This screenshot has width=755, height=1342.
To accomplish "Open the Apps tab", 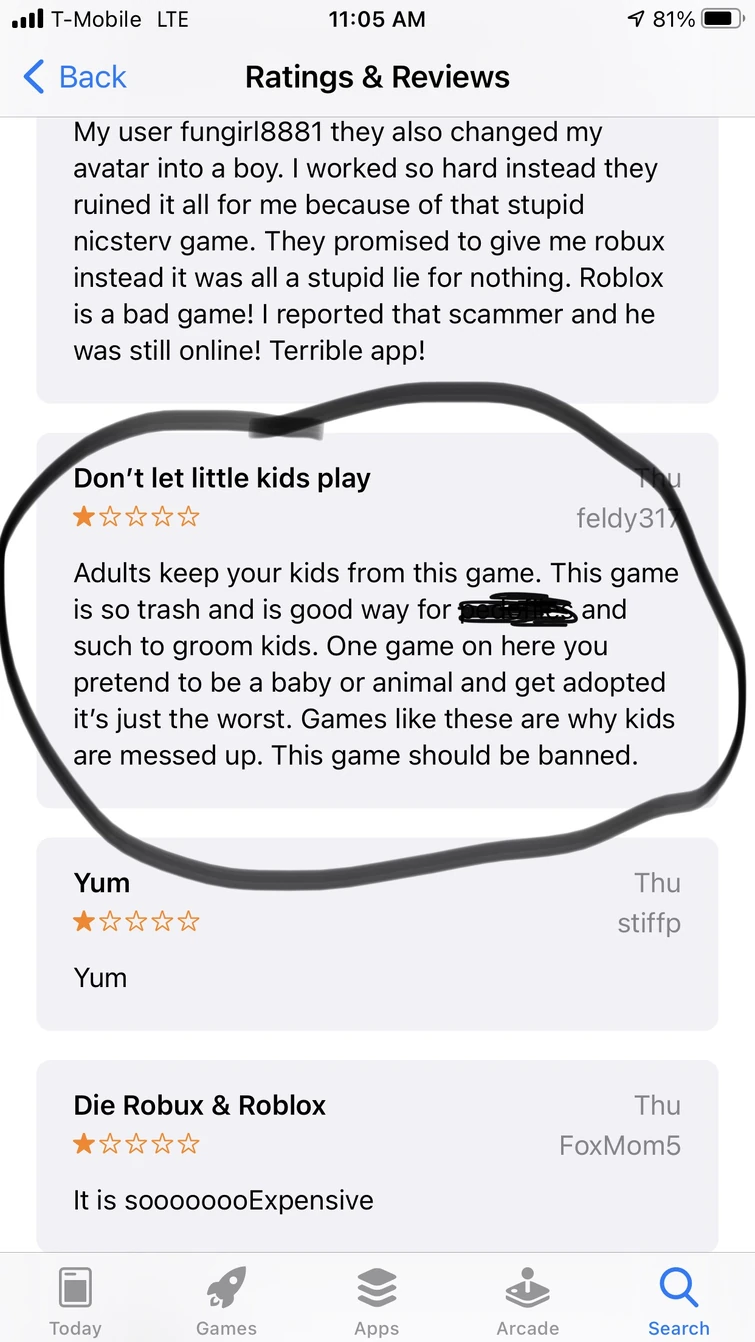I will (x=376, y=1300).
